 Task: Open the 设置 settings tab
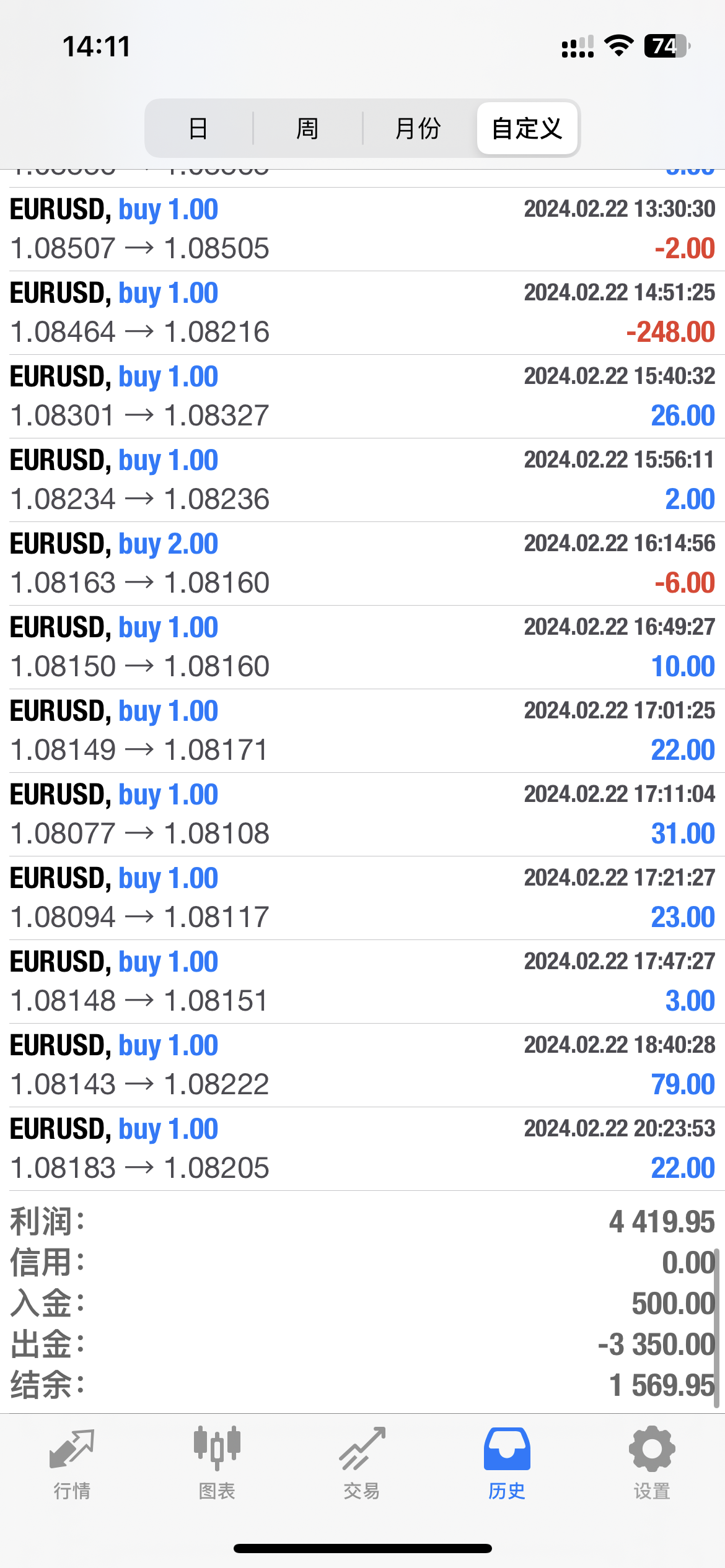(x=652, y=1464)
